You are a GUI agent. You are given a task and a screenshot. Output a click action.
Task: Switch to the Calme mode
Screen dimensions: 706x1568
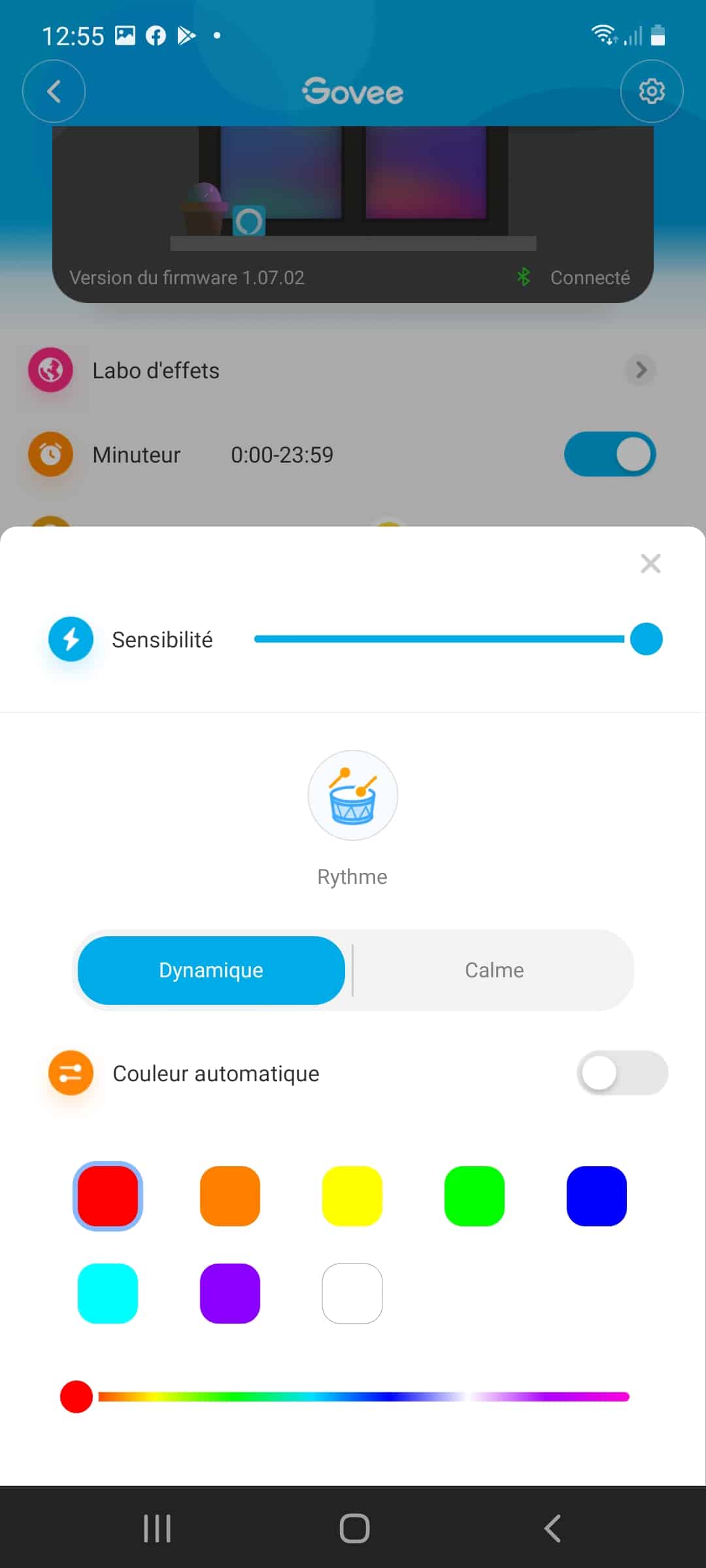494,970
